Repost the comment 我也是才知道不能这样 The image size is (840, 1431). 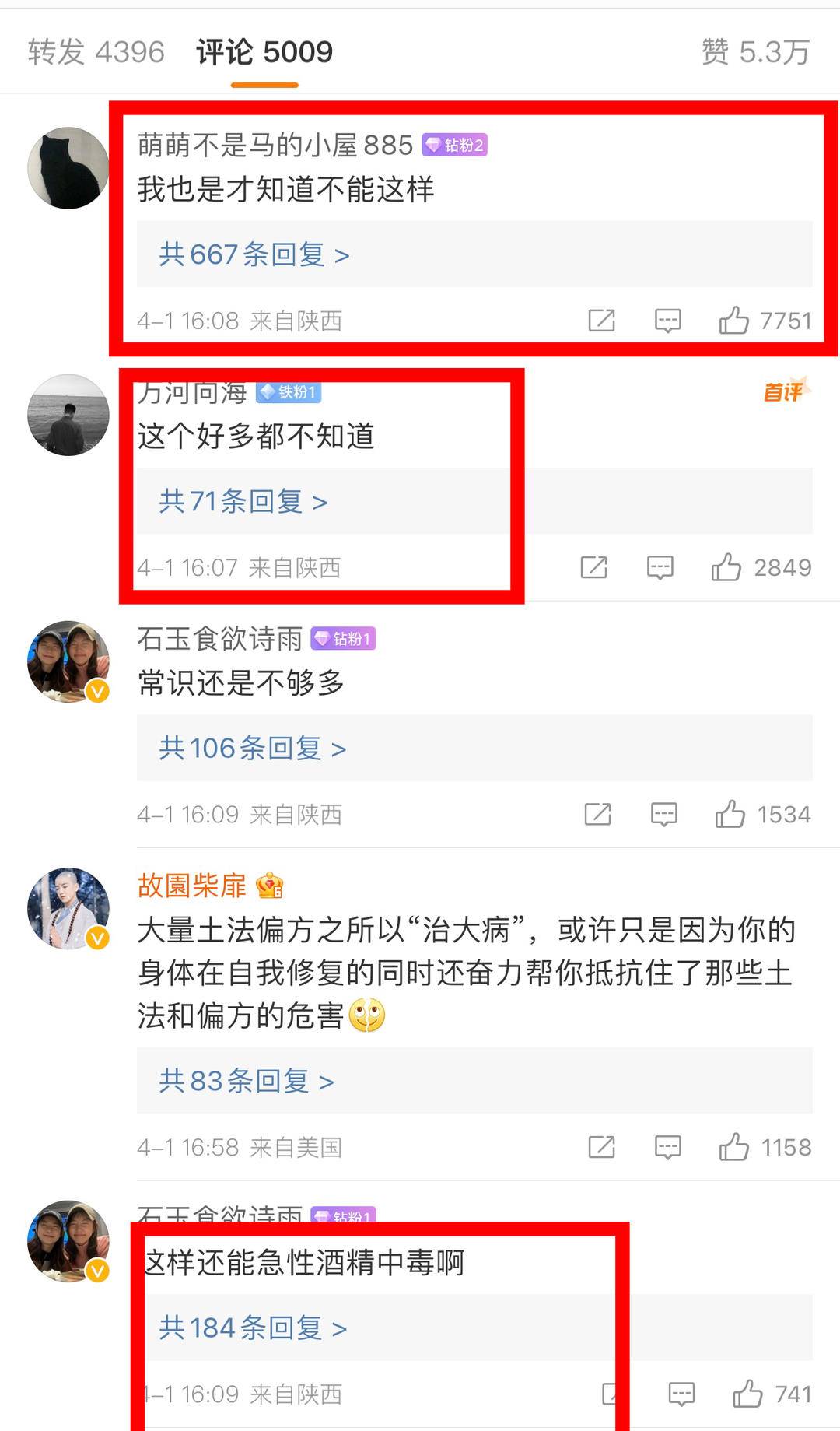(601, 321)
